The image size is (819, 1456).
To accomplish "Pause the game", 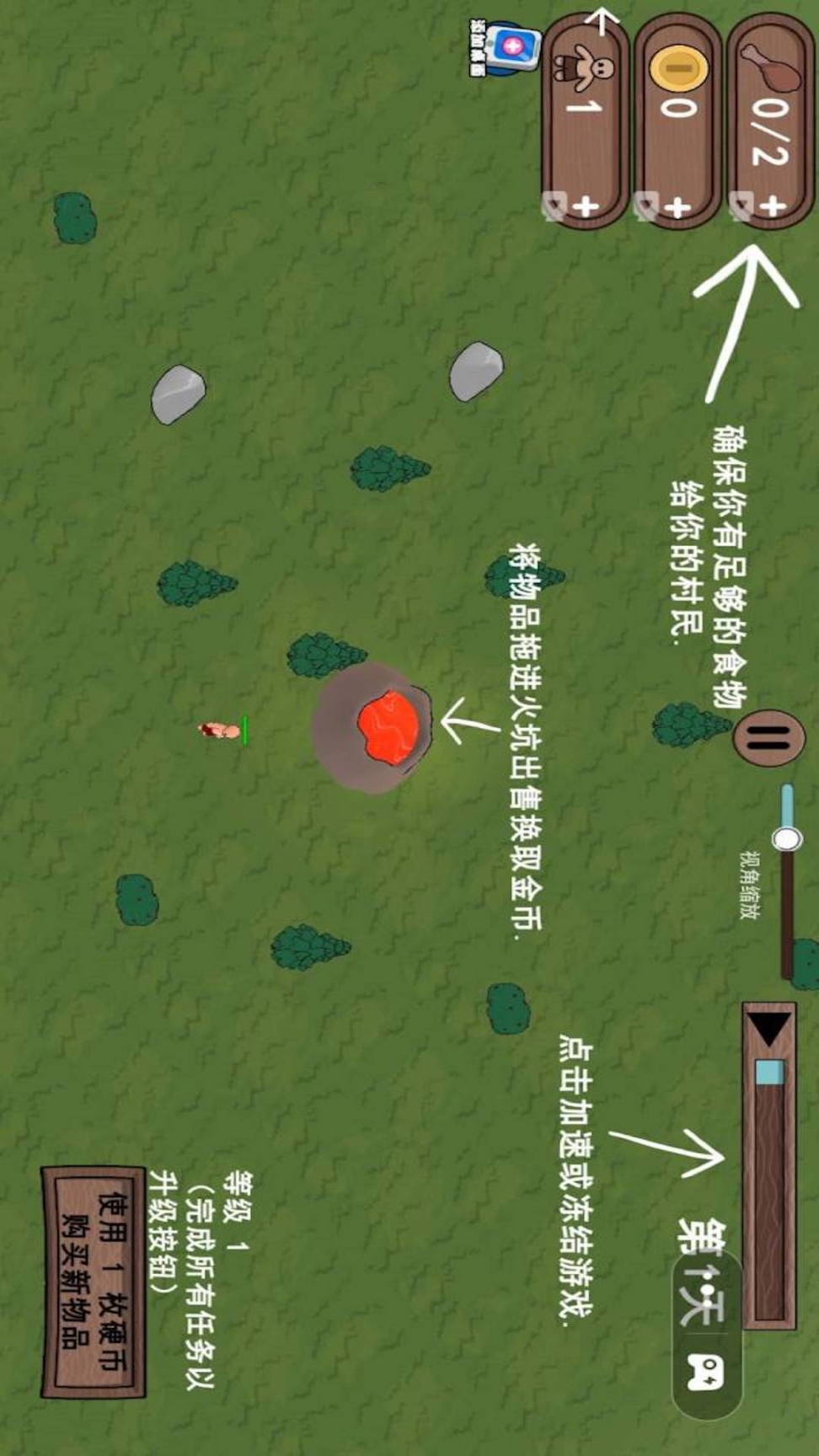I will click(768, 739).
